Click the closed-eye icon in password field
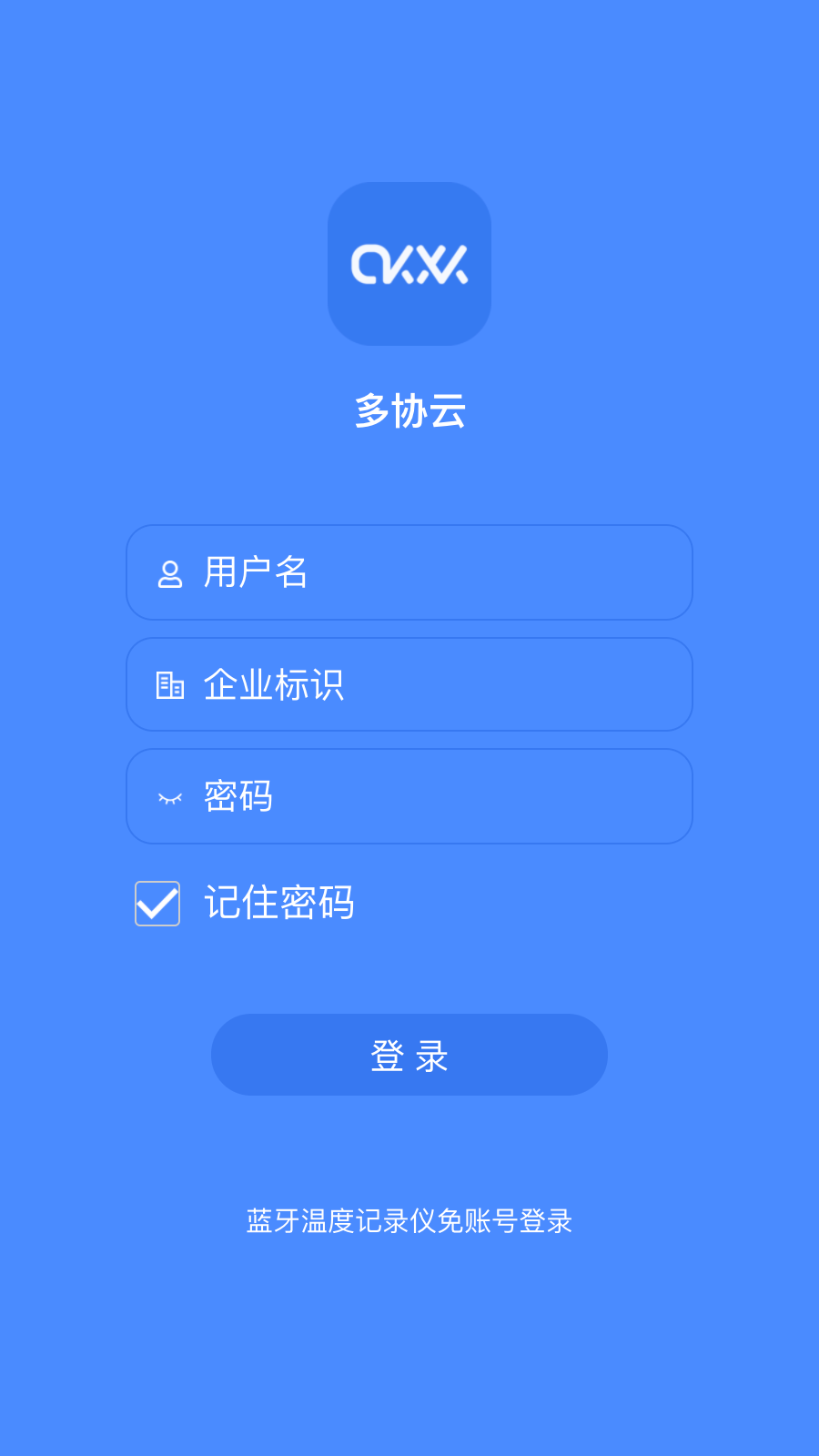Viewport: 819px width, 1456px height. (169, 799)
